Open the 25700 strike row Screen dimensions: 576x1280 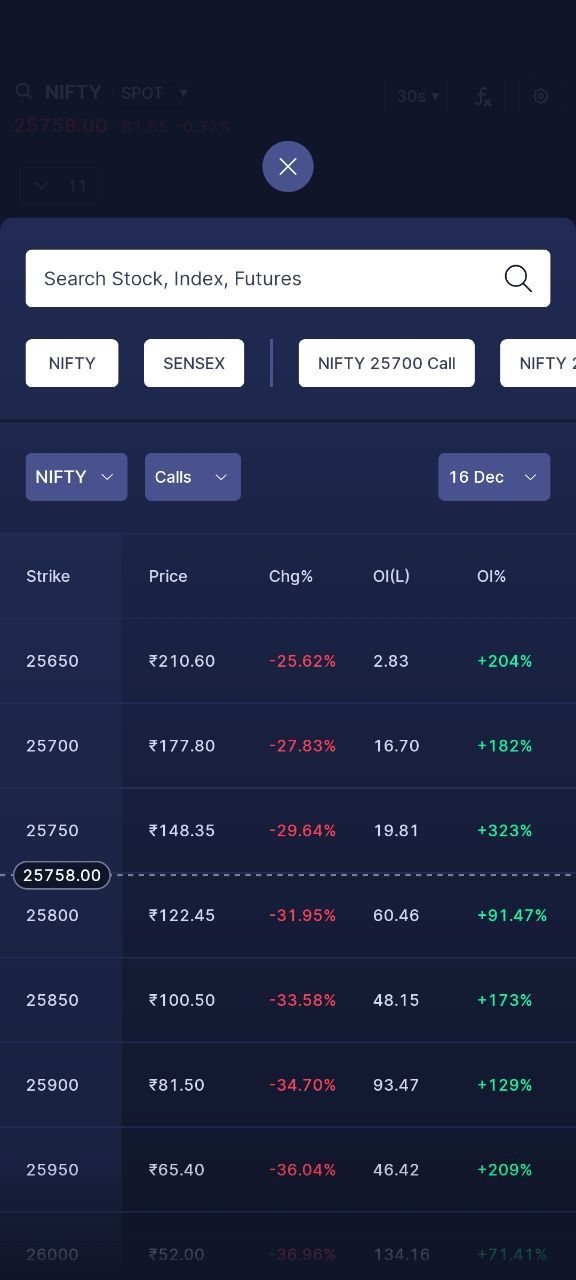[x=288, y=746]
